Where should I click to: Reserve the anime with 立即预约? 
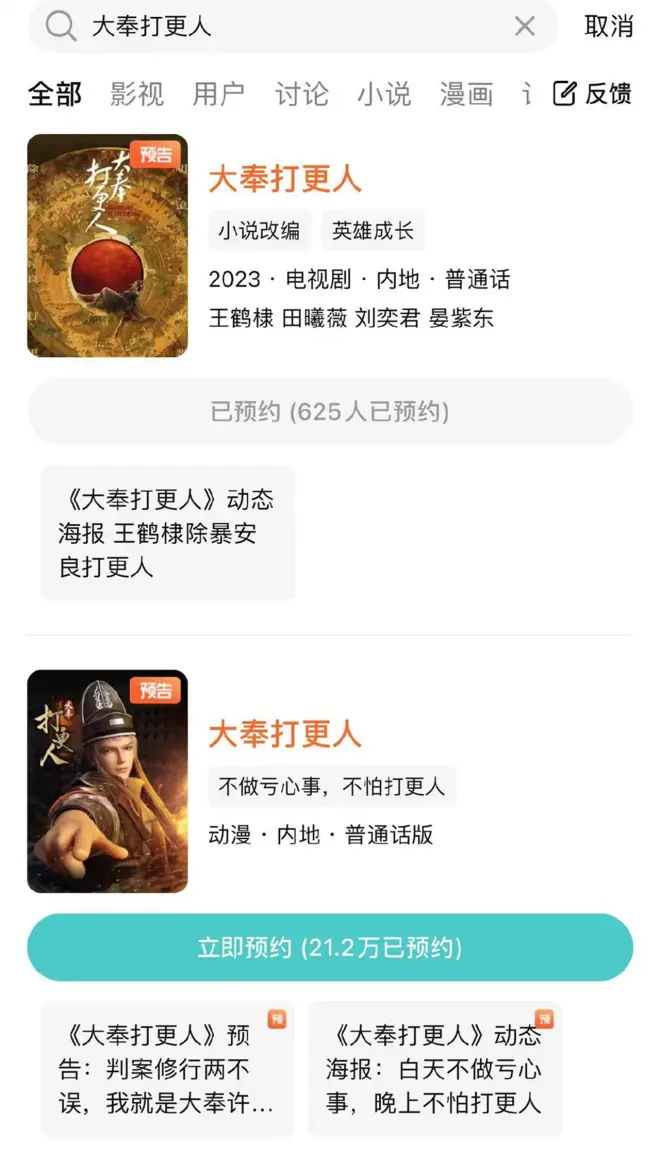tap(330, 947)
